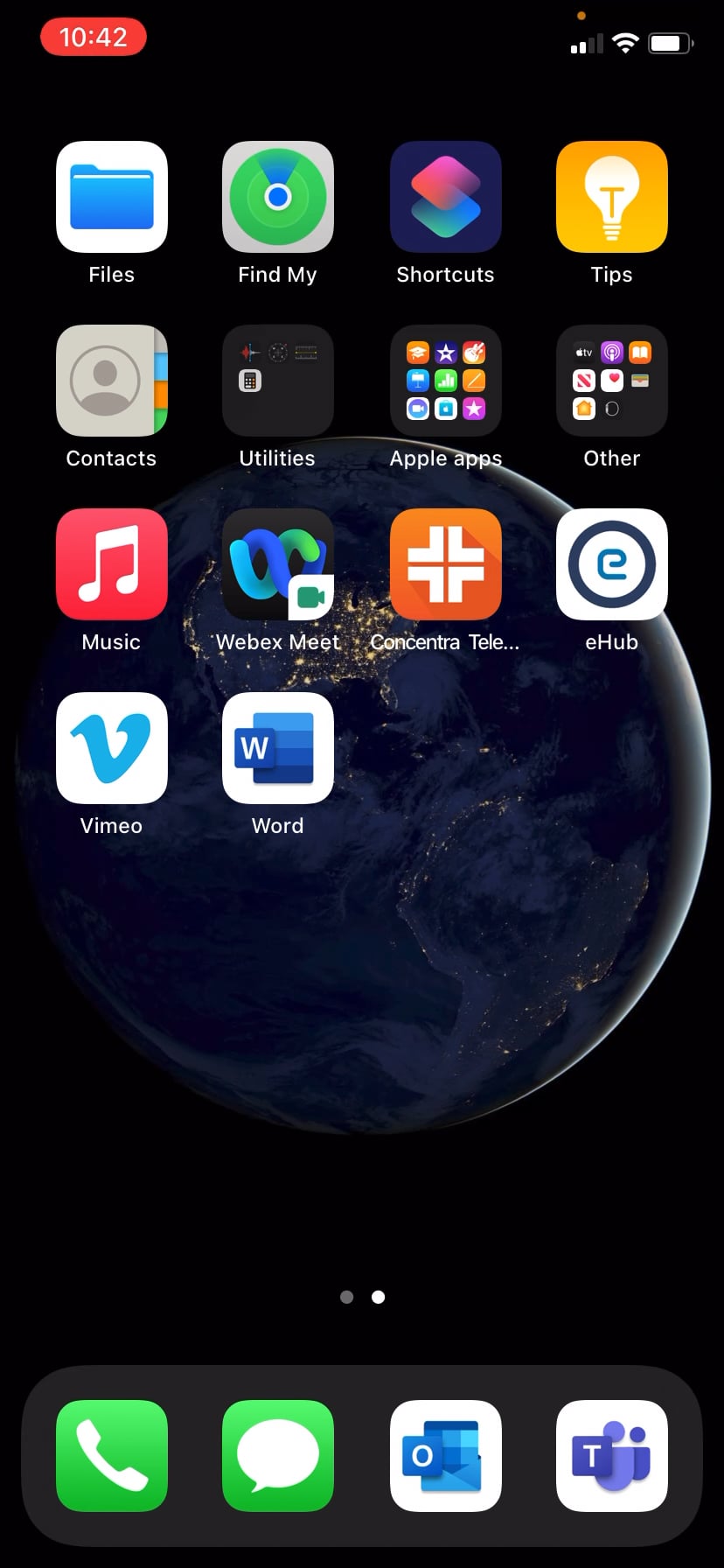Open Microsoft Word
This screenshot has width=724, height=1568.
[x=277, y=748]
